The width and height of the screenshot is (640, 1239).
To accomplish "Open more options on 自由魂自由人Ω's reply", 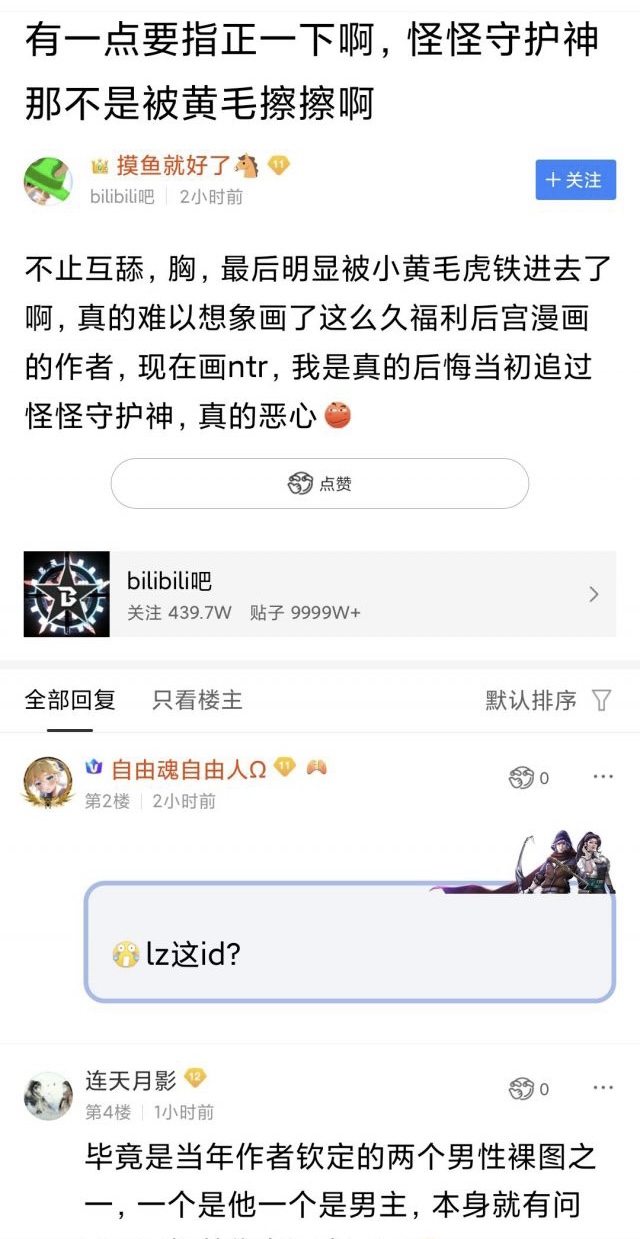I will pos(603,777).
